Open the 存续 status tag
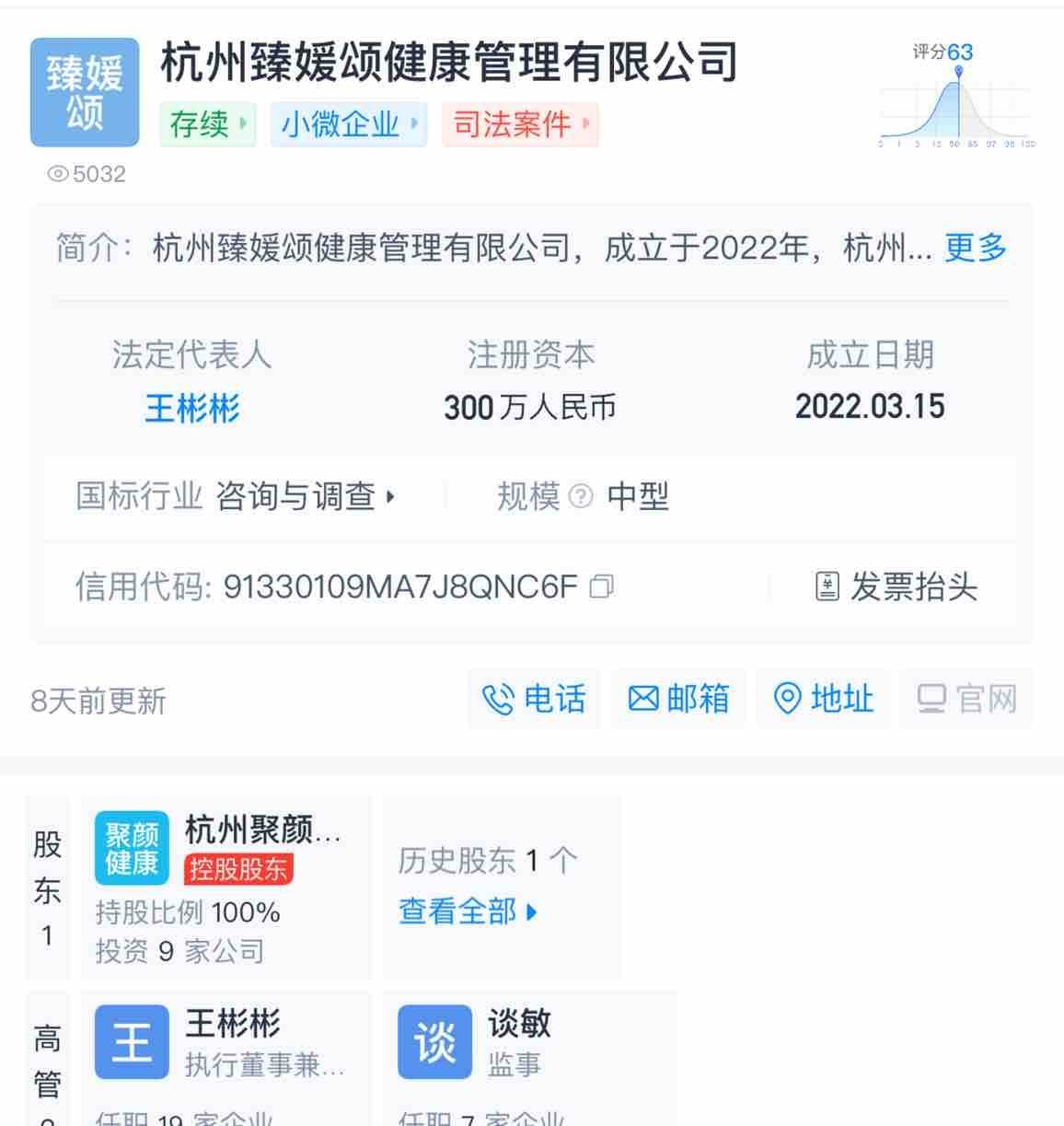The width and height of the screenshot is (1064, 1126). (208, 124)
